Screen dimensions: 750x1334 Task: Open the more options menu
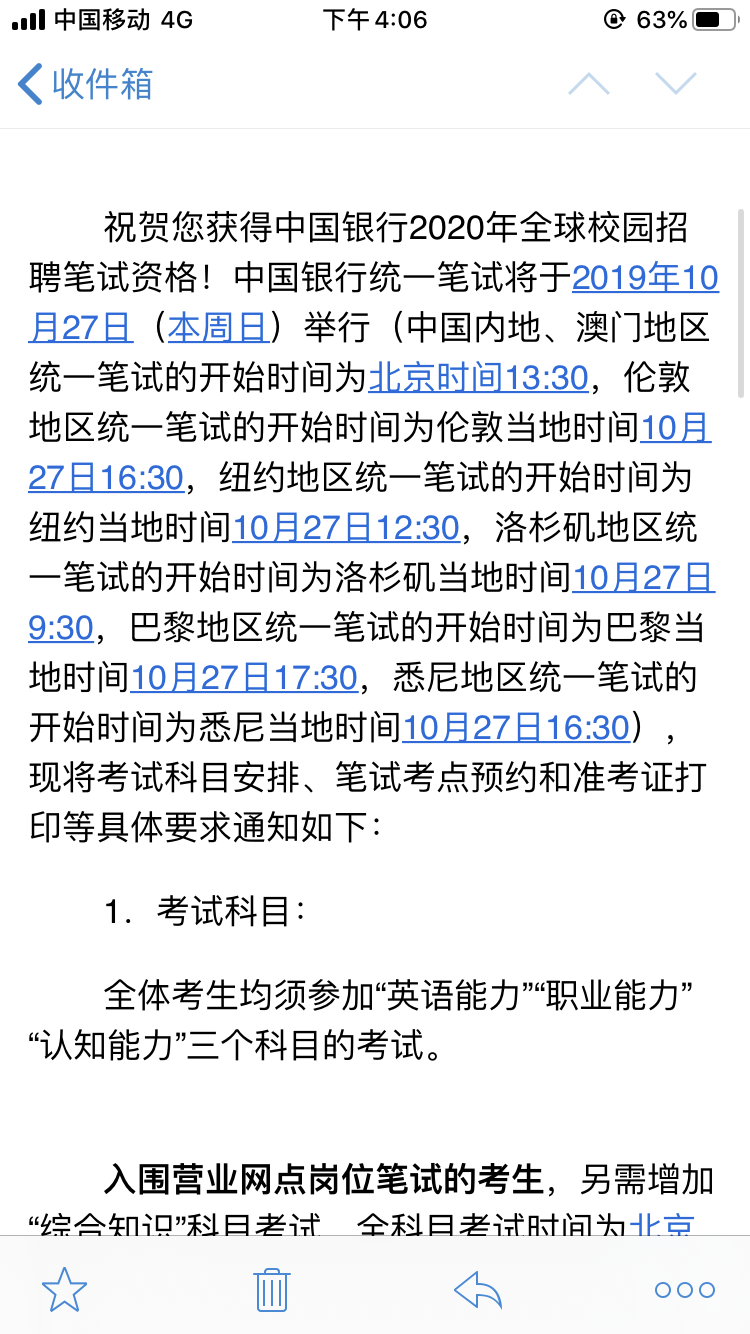pos(684,1289)
